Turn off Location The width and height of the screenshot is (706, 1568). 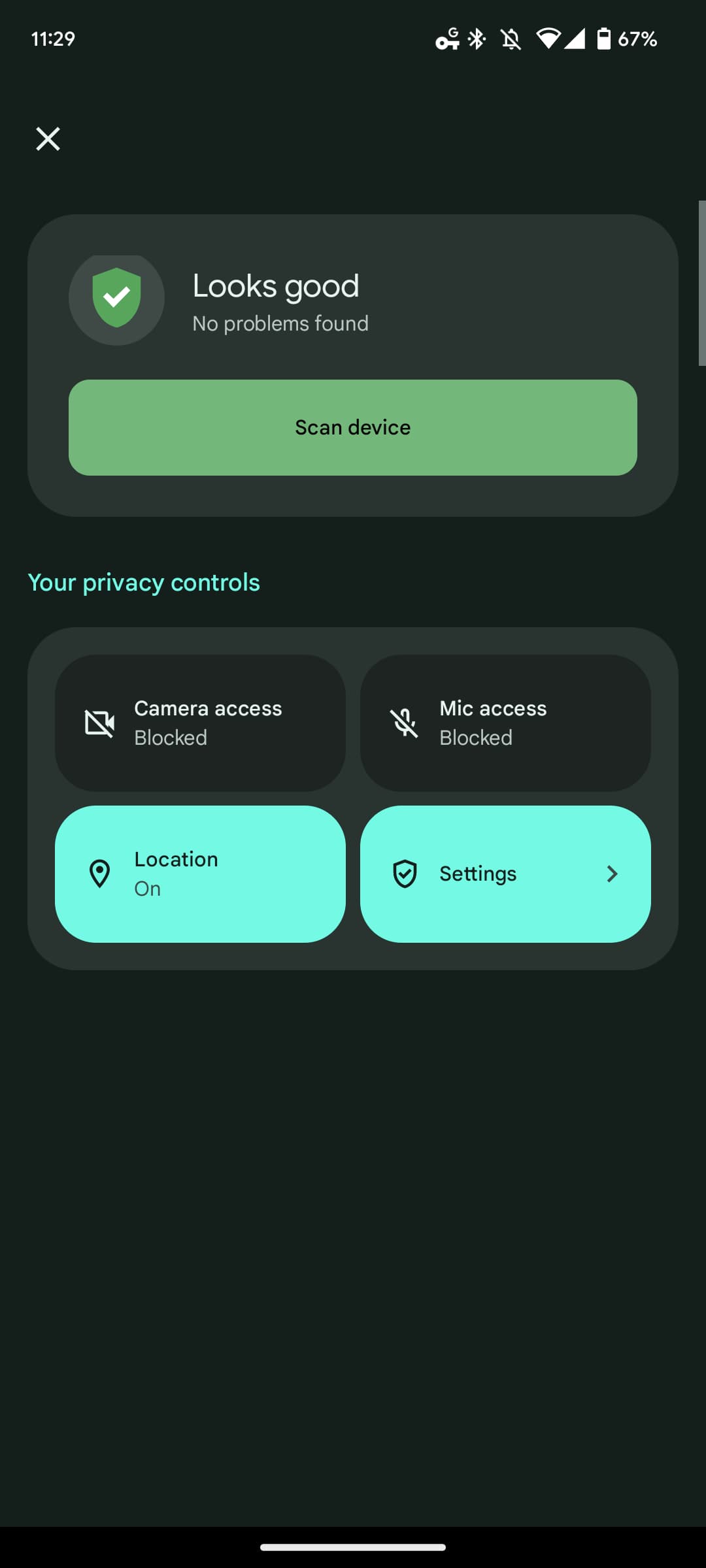pyautogui.click(x=199, y=874)
